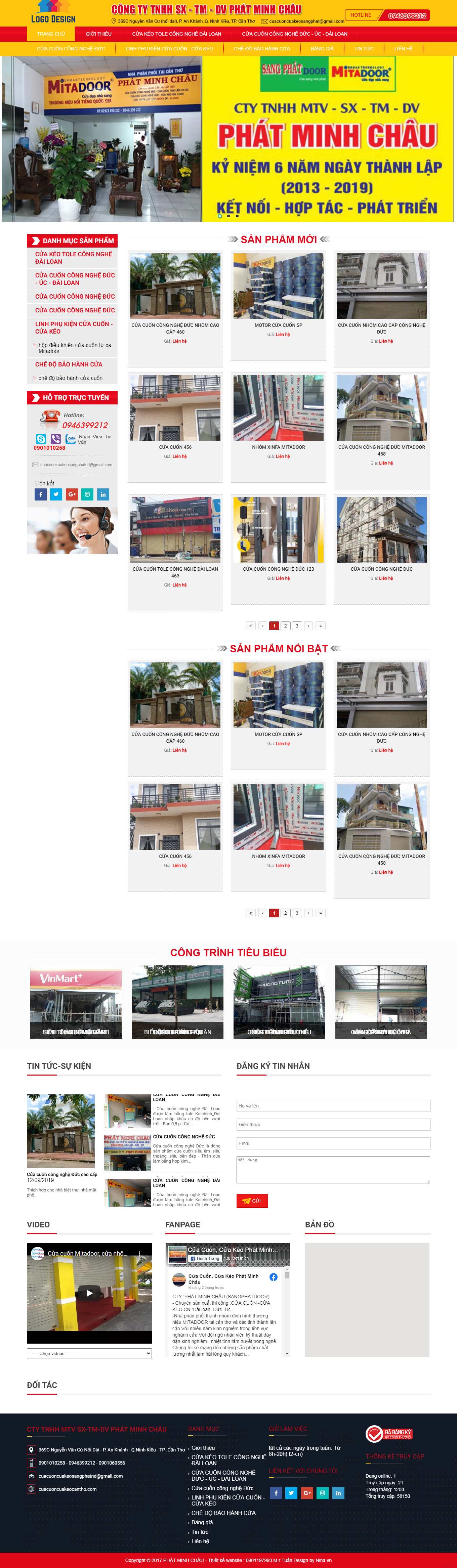The height and width of the screenshot is (1568, 457).
Task: Select CỬA KÉO TOLE CÔNG NGHỆ ĐÀI LOAN sidebar category
Action: click(x=73, y=258)
